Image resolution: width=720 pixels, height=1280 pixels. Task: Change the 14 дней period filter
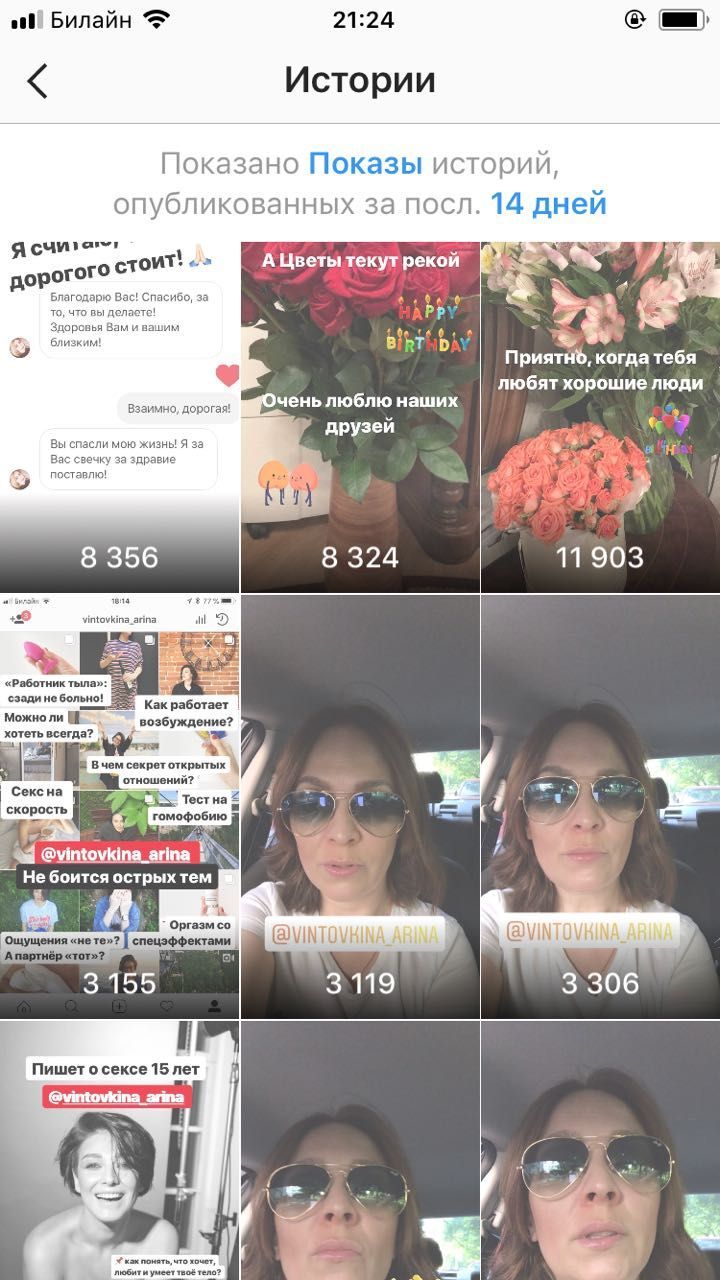click(548, 204)
